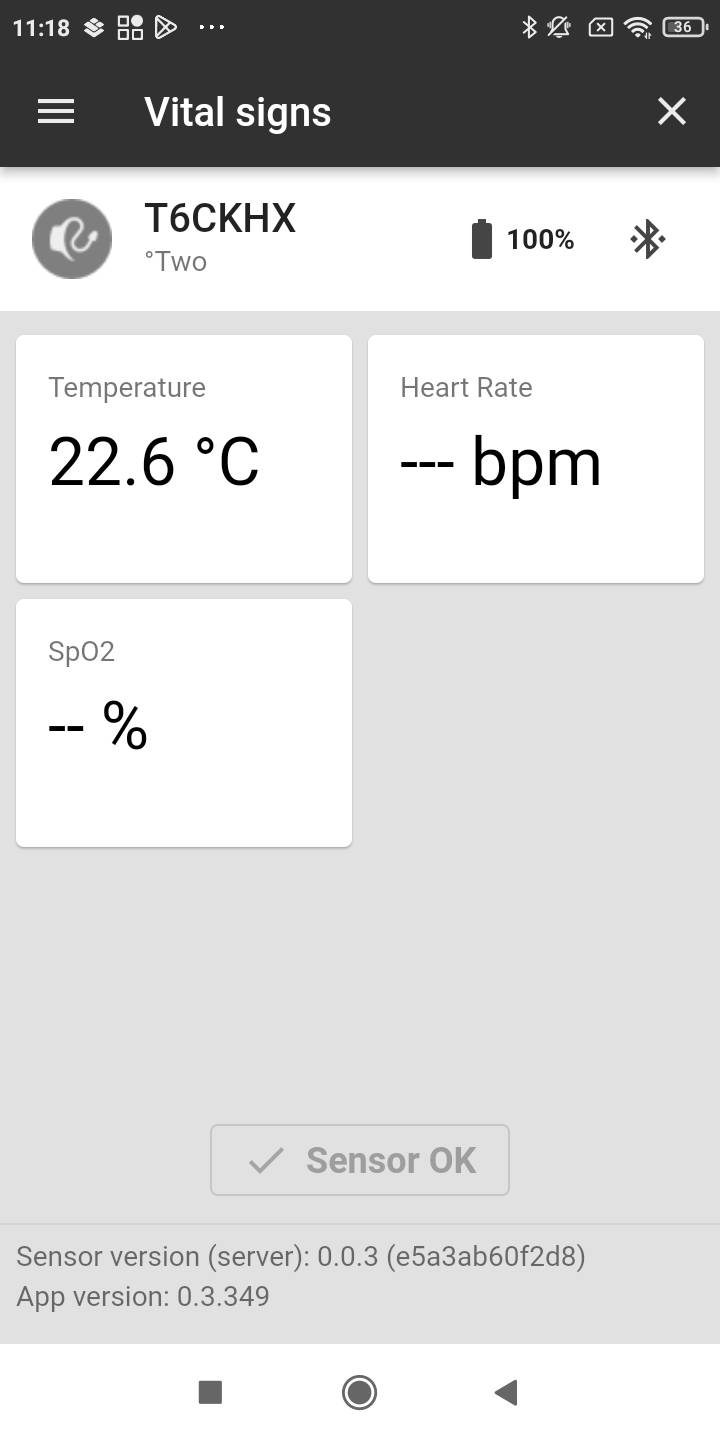
Task: Open the Heart Rate card
Action: coord(536,458)
